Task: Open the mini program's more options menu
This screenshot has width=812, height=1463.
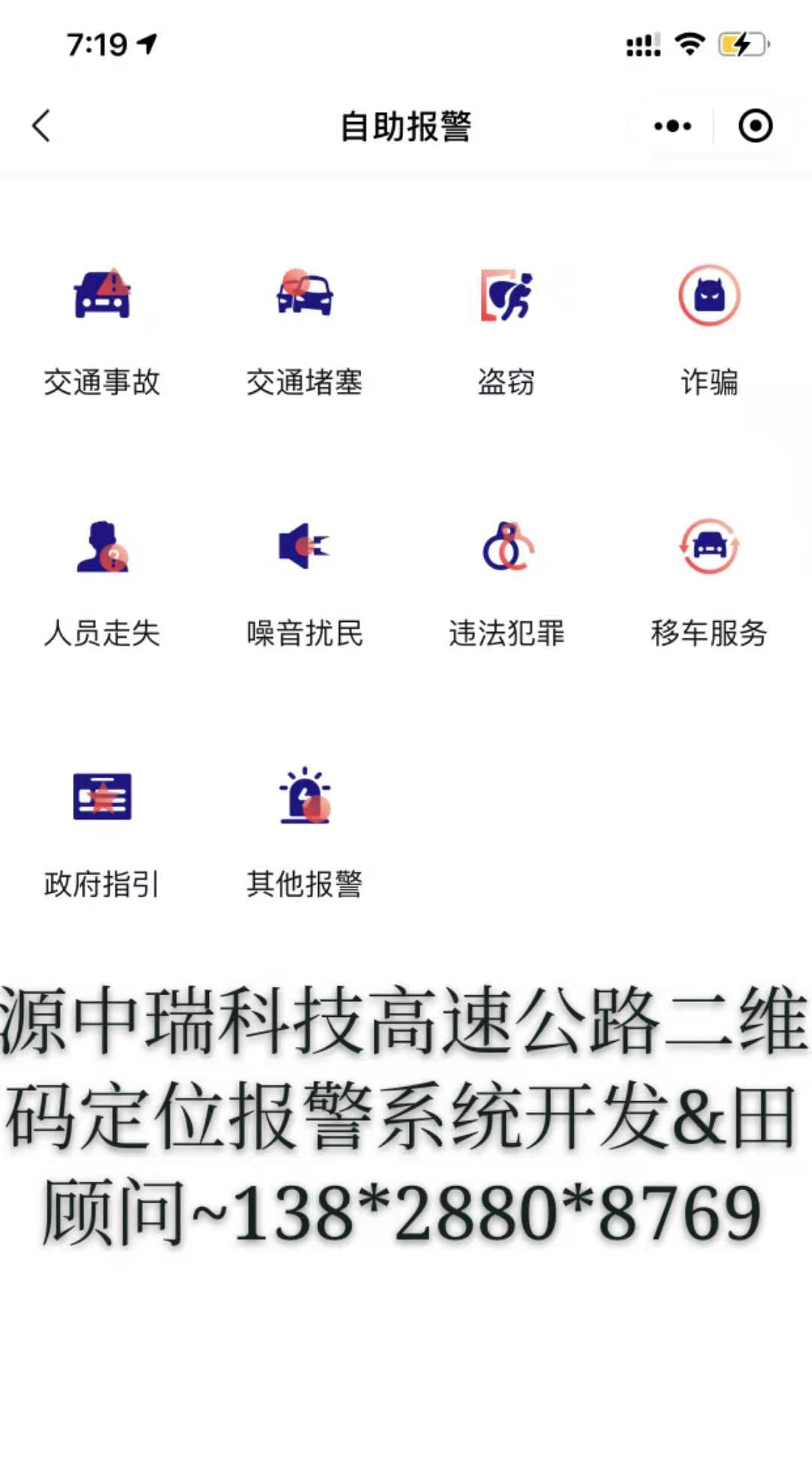Action: (x=672, y=126)
